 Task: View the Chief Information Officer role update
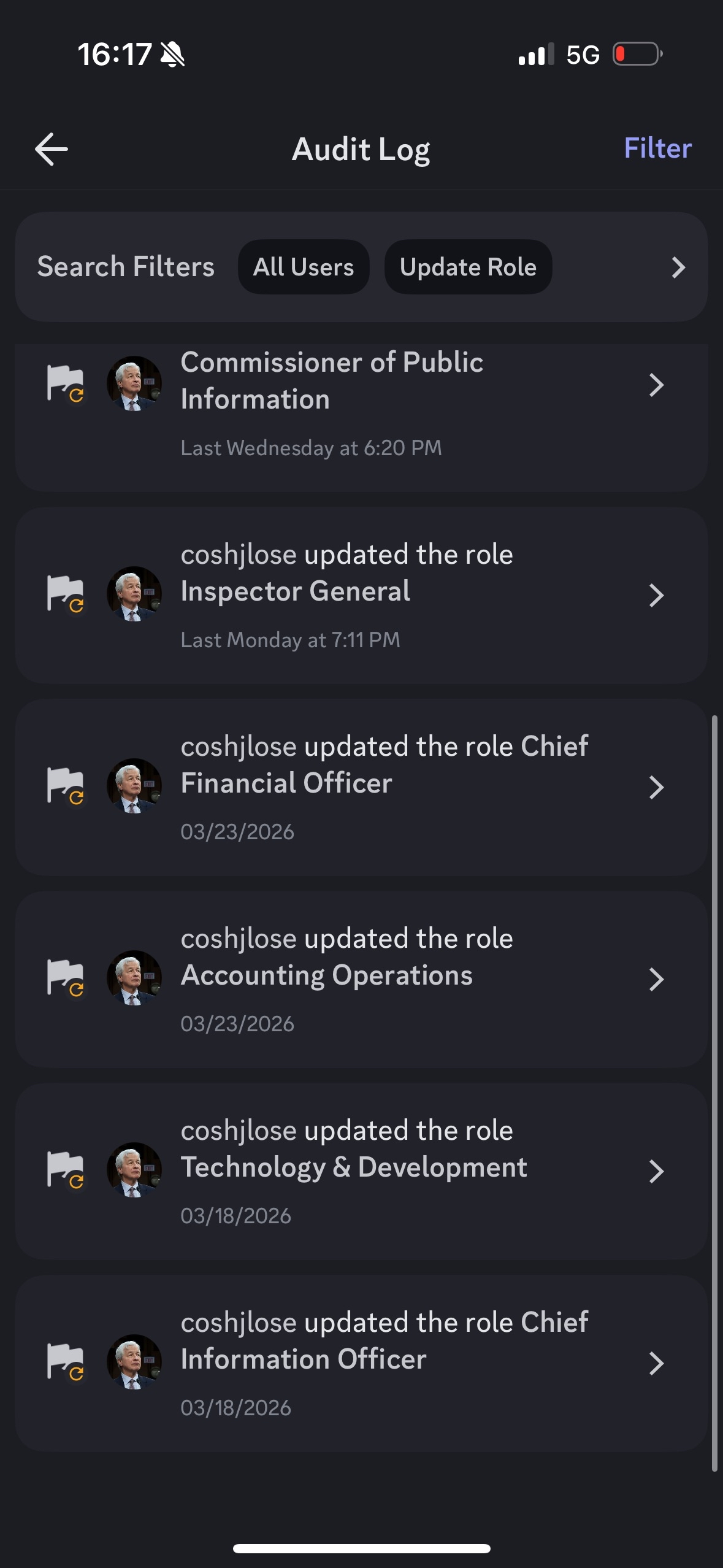click(x=361, y=1363)
